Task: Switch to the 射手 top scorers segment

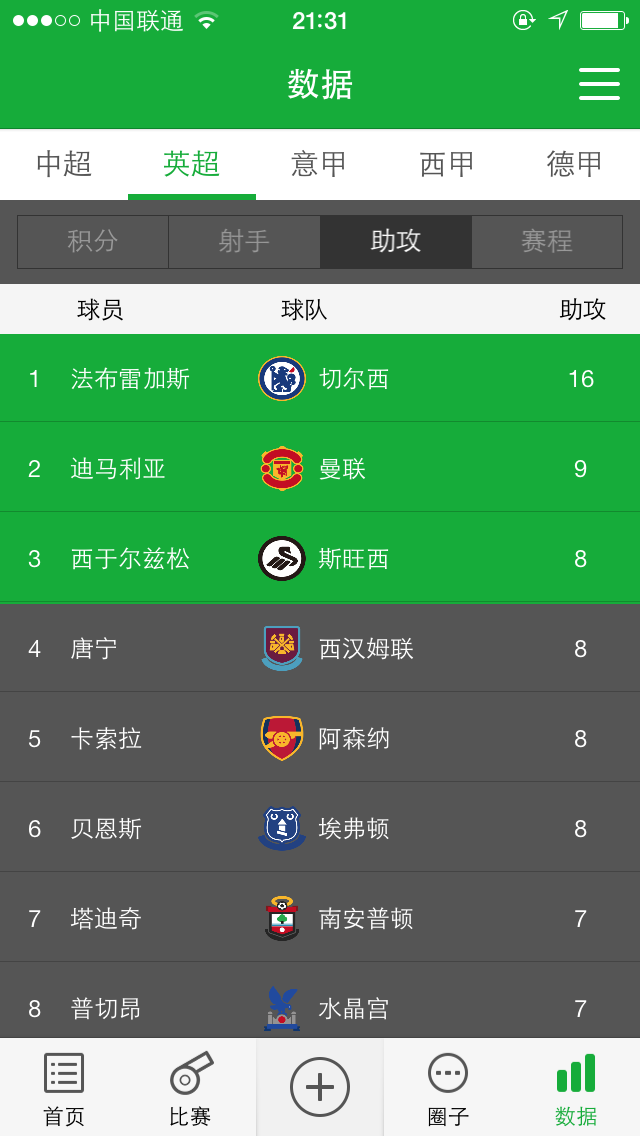Action: [x=244, y=242]
